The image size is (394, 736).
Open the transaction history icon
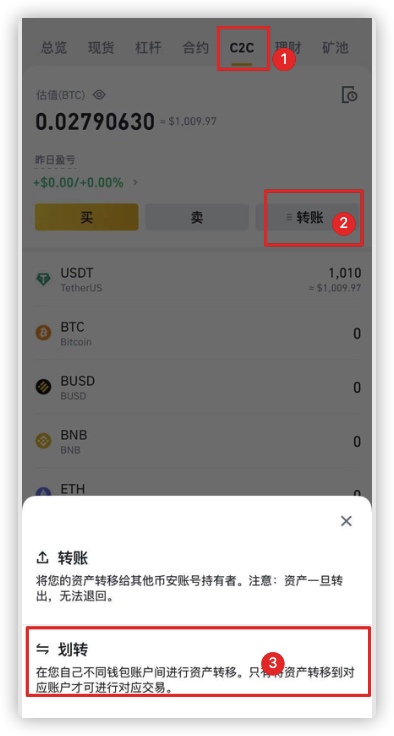point(349,95)
